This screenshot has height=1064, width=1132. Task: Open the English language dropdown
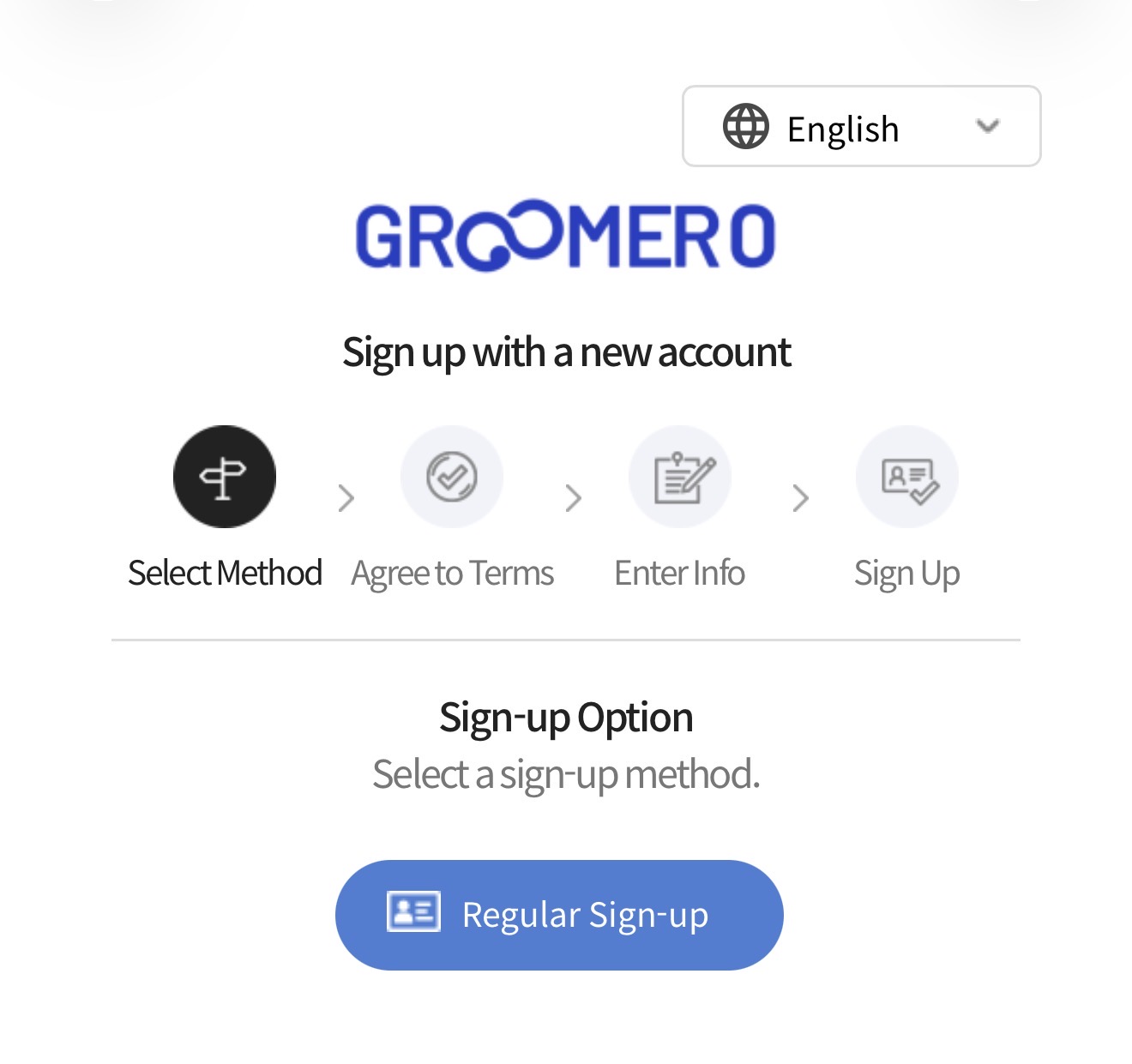pos(861,127)
